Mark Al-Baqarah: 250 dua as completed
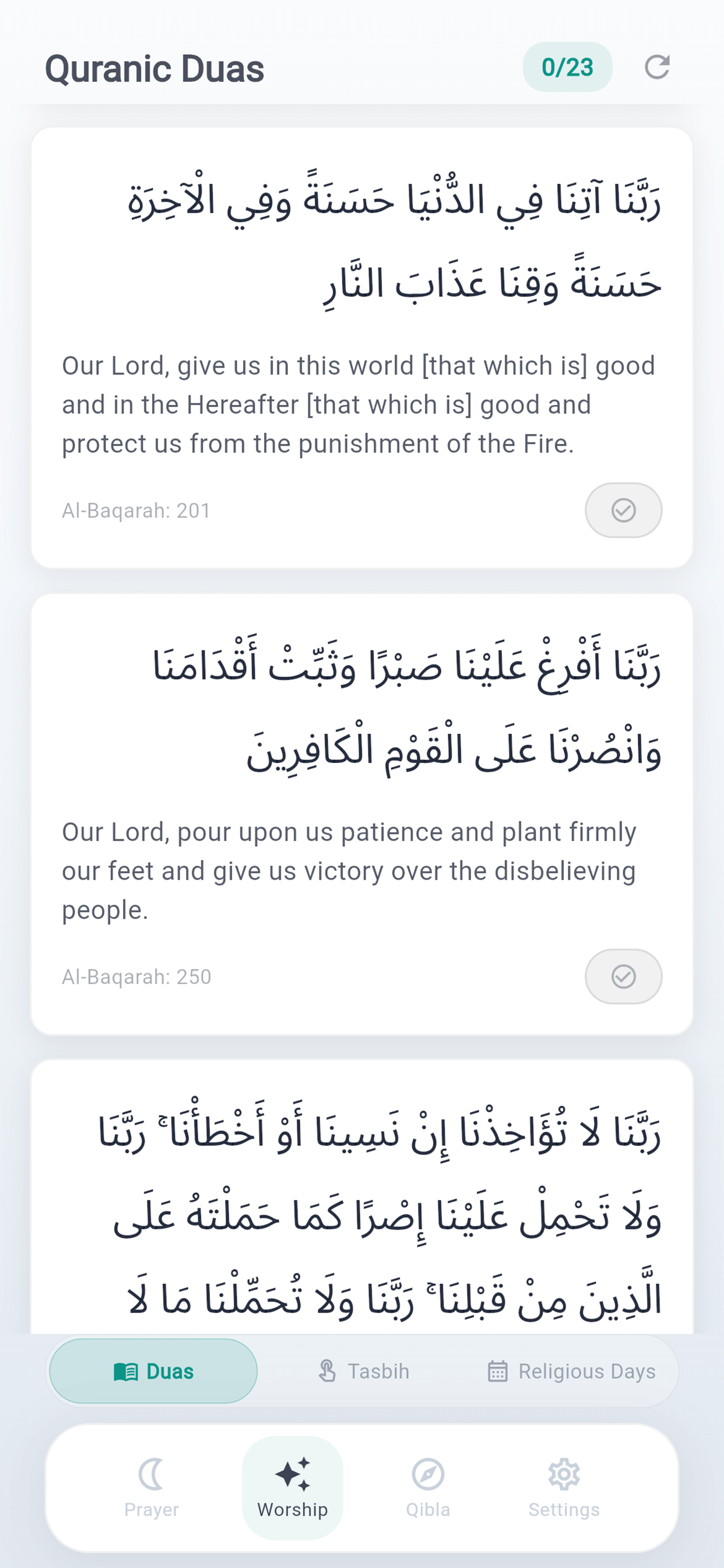 tap(623, 977)
